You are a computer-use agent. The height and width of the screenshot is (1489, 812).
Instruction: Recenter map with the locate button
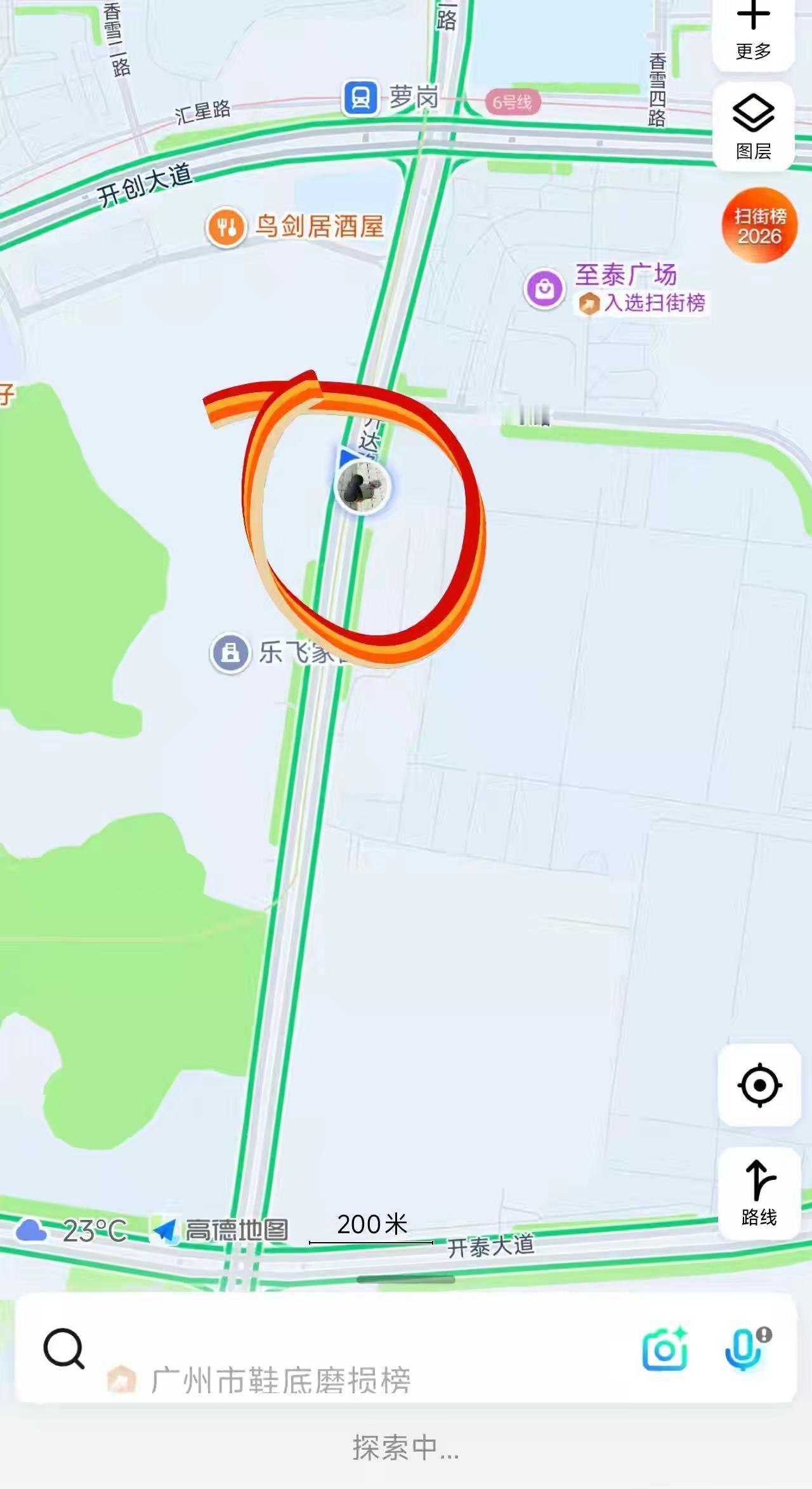point(759,1085)
